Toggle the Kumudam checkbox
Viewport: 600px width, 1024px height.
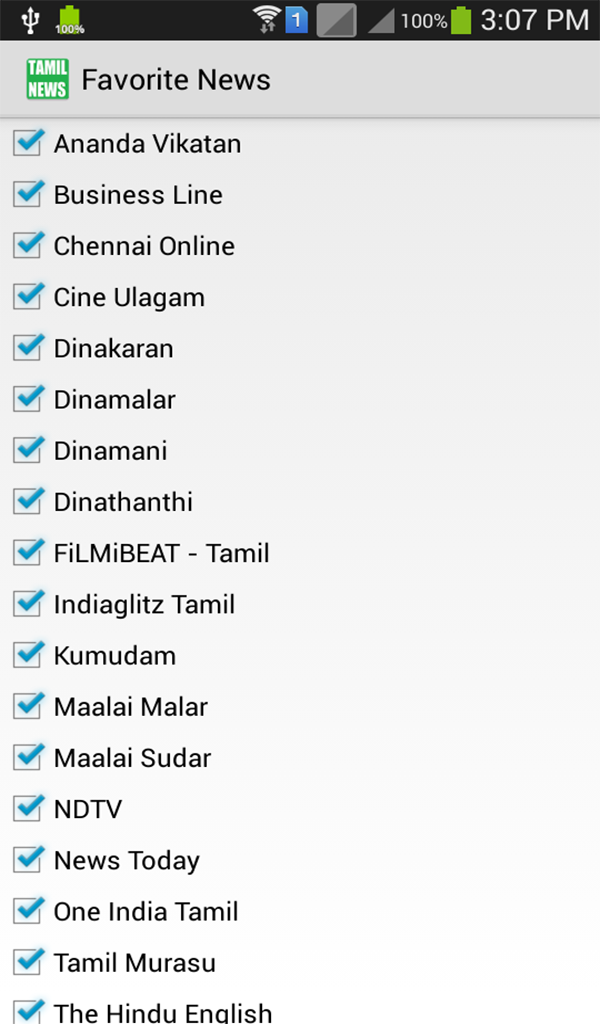[28, 655]
